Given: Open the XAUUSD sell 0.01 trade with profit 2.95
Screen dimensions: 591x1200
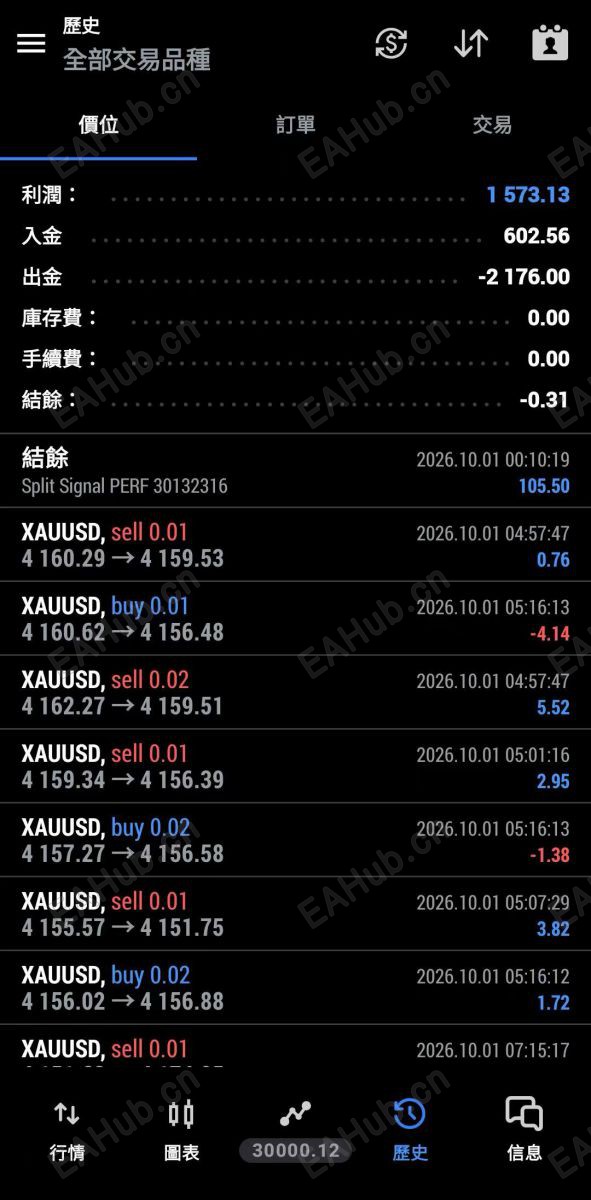Looking at the screenshot, I should coord(295,767).
